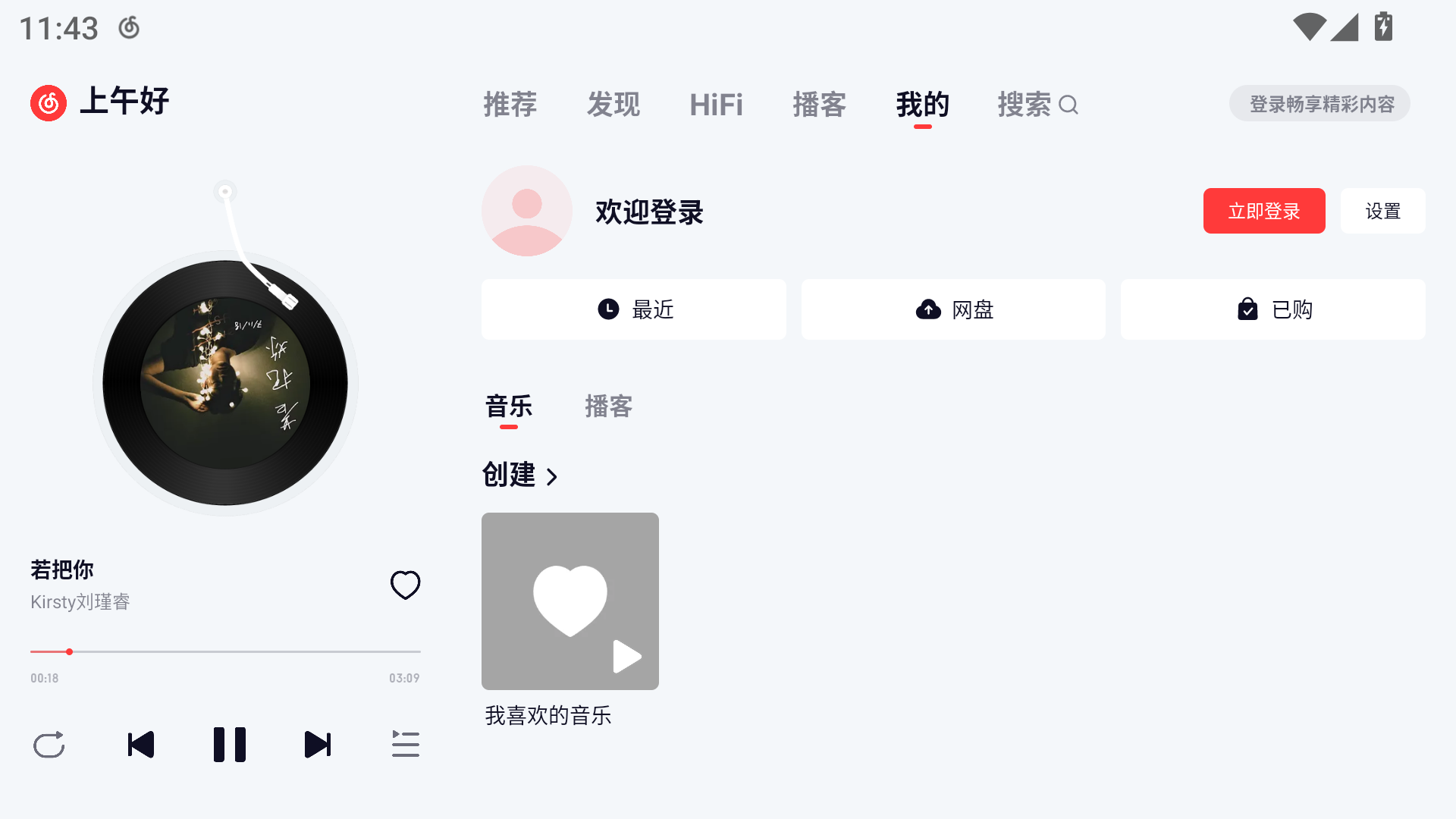Skip to the next track
The width and height of the screenshot is (1456, 819).
[x=317, y=745]
